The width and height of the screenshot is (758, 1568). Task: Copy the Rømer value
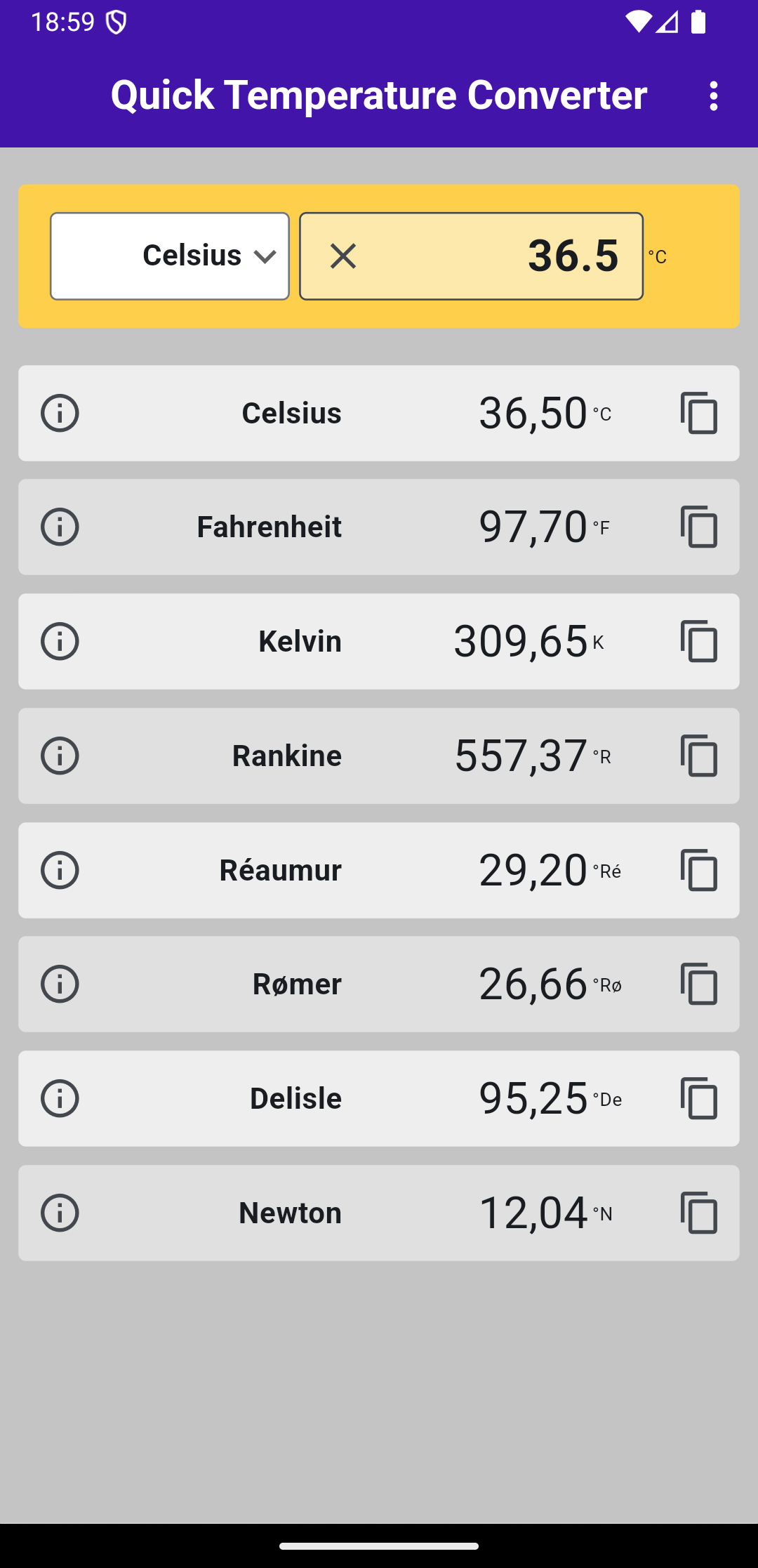698,984
